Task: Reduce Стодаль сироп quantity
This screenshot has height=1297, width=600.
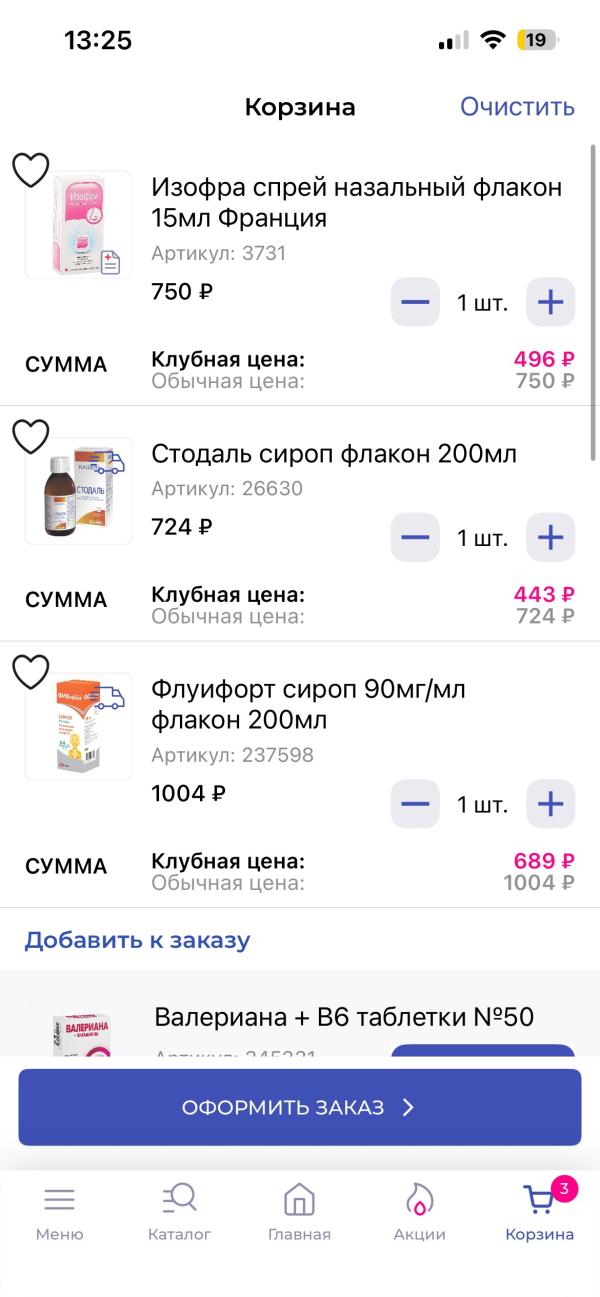Action: tap(415, 537)
